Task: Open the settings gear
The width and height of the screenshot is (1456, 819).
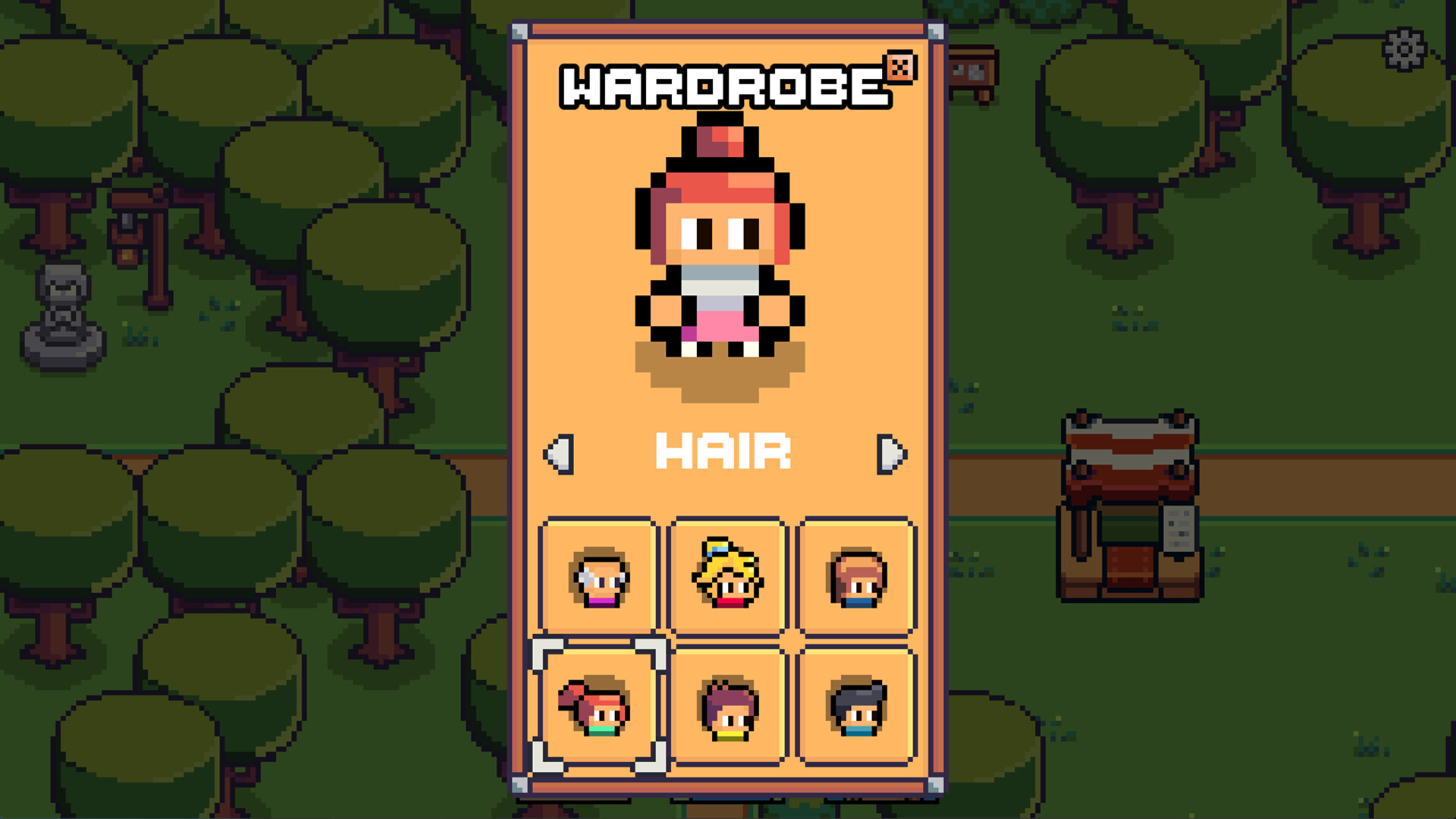Action: (x=1404, y=49)
